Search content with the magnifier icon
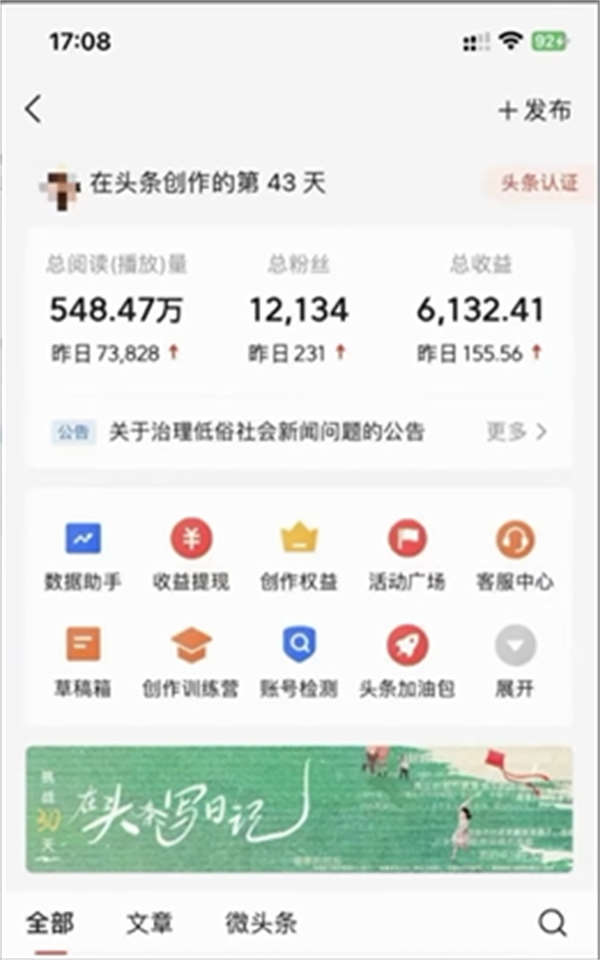 (x=552, y=923)
